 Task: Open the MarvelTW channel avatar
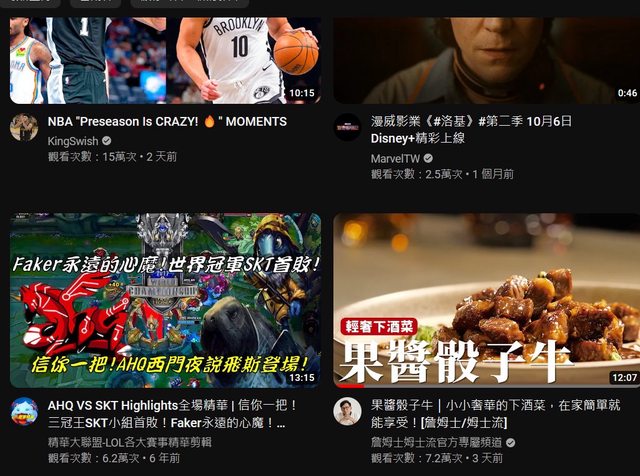pos(347,127)
